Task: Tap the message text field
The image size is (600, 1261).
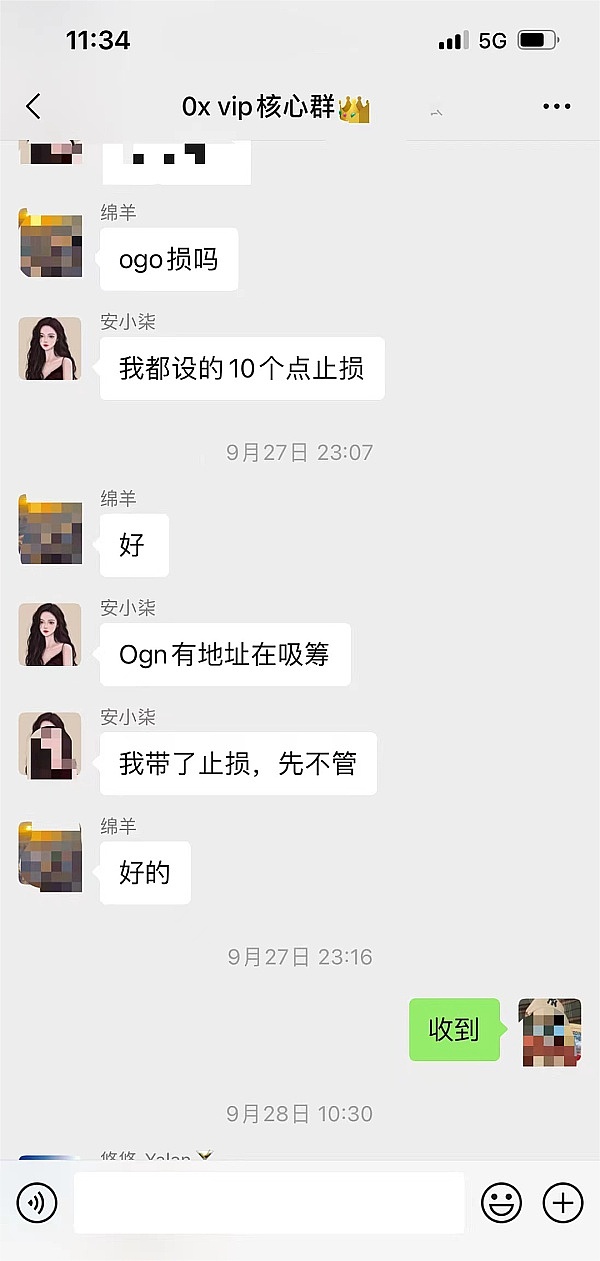Action: 269,1203
